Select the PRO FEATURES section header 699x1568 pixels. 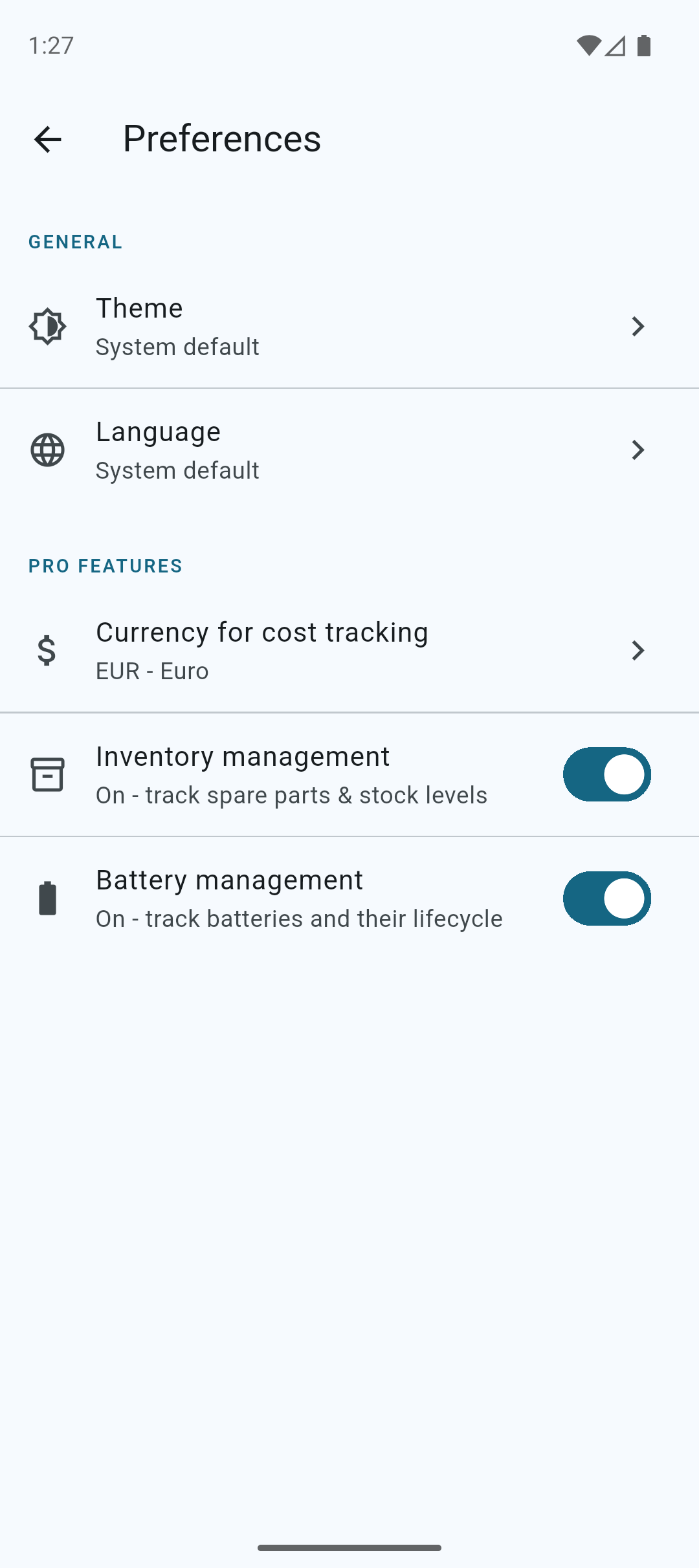coord(105,565)
